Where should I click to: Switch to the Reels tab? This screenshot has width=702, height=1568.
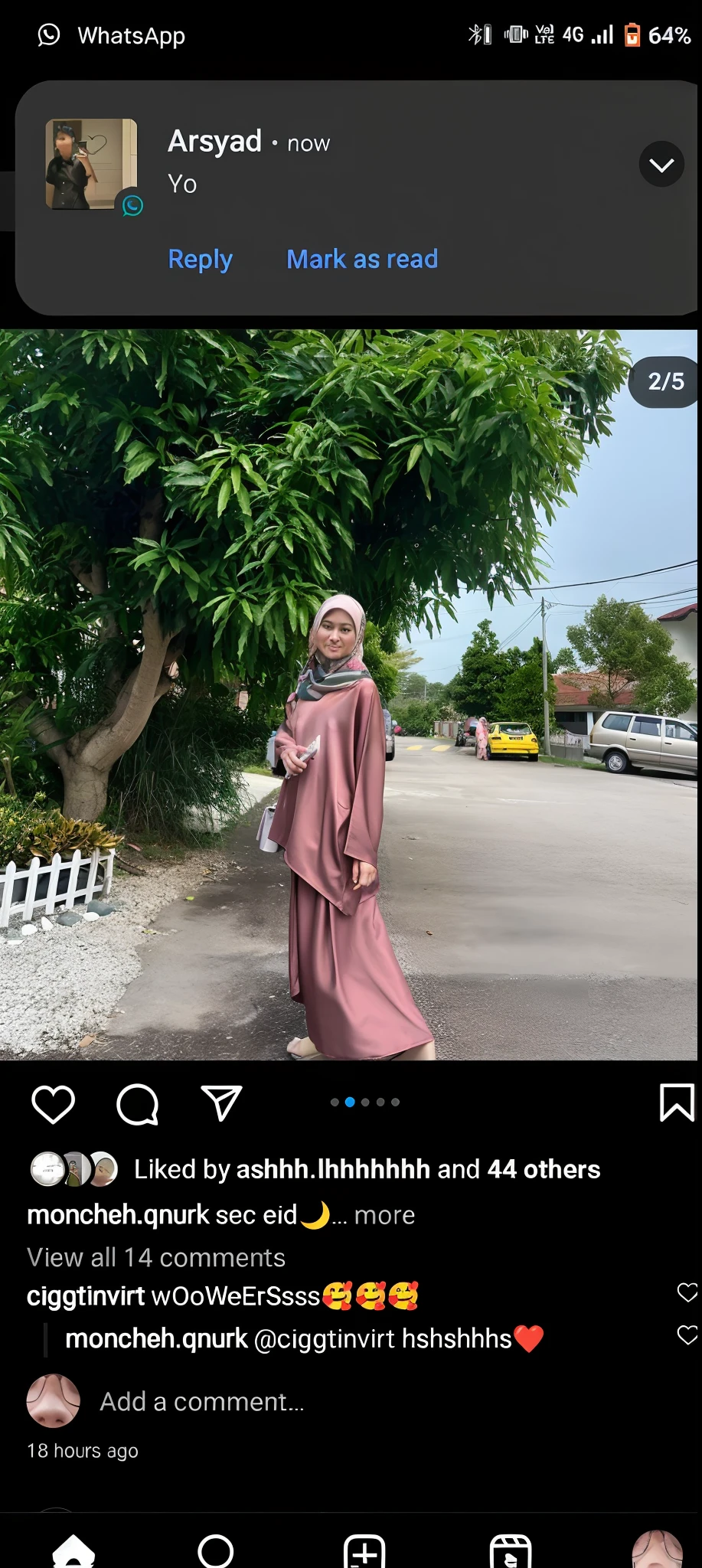pyautogui.click(x=510, y=1550)
